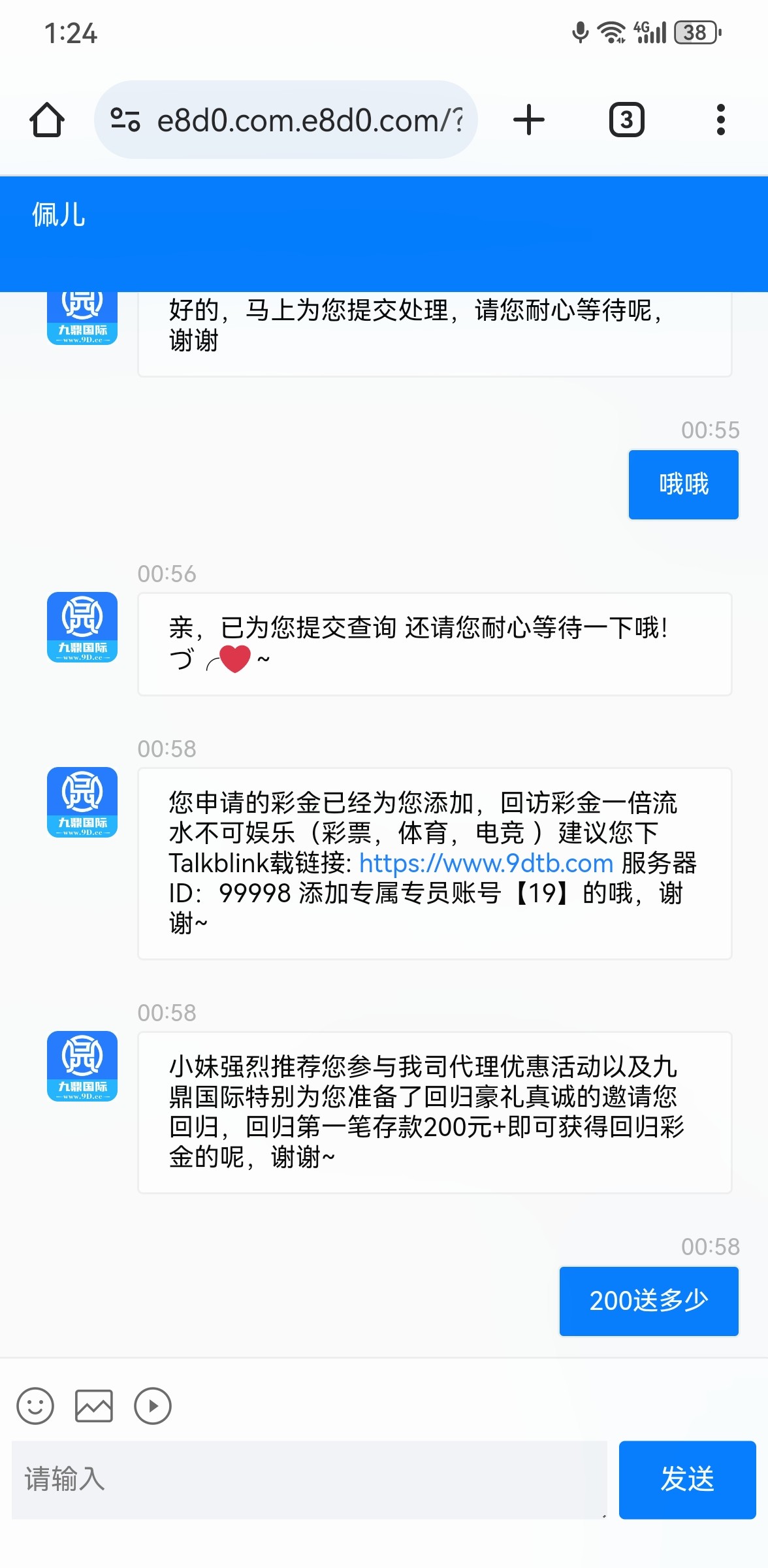
Task: Tap site info icon in address bar
Action: pos(125,120)
